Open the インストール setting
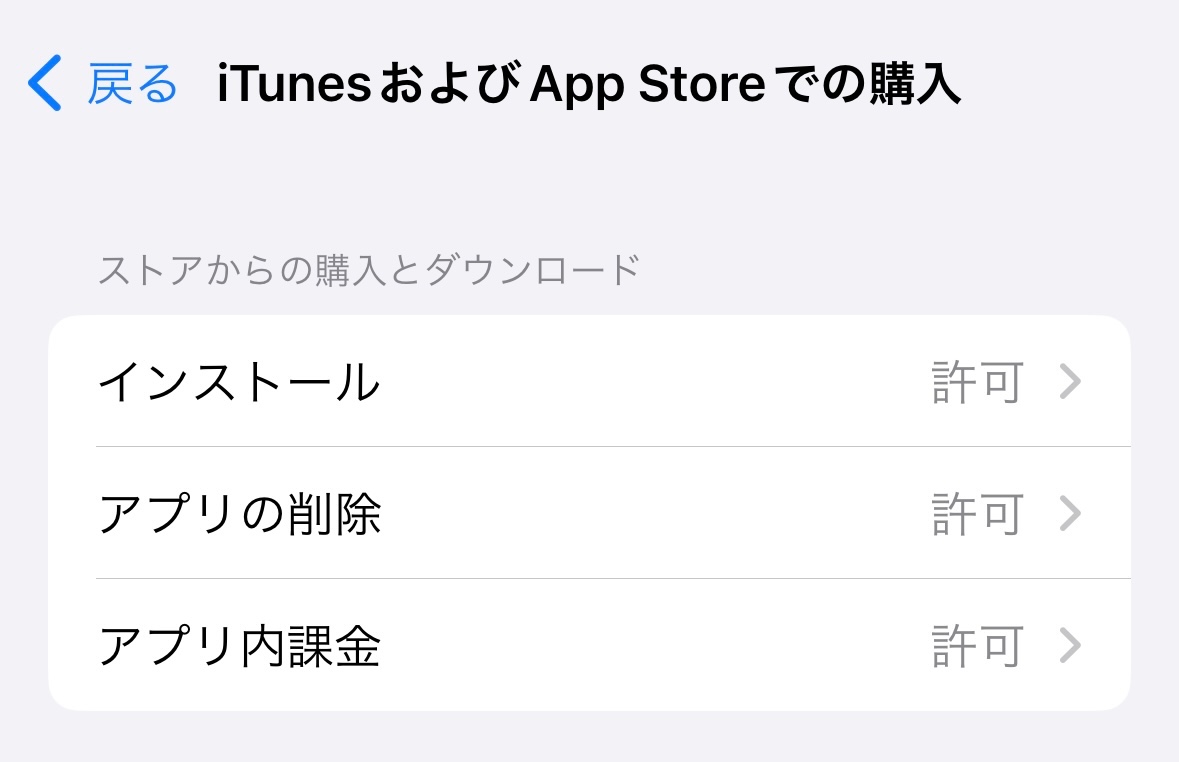Viewport: 1179px width, 762px height. pyautogui.click(x=588, y=382)
